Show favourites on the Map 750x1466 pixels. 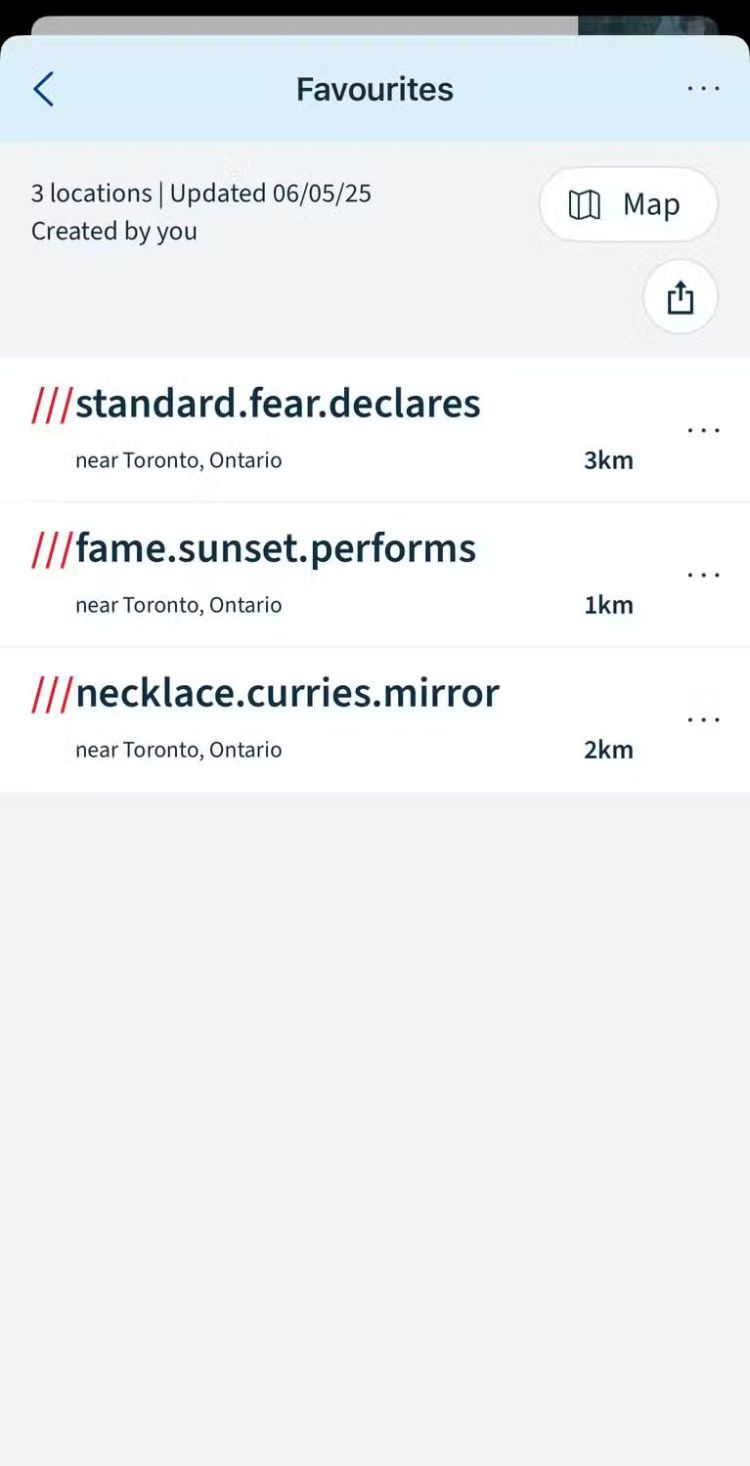click(628, 205)
